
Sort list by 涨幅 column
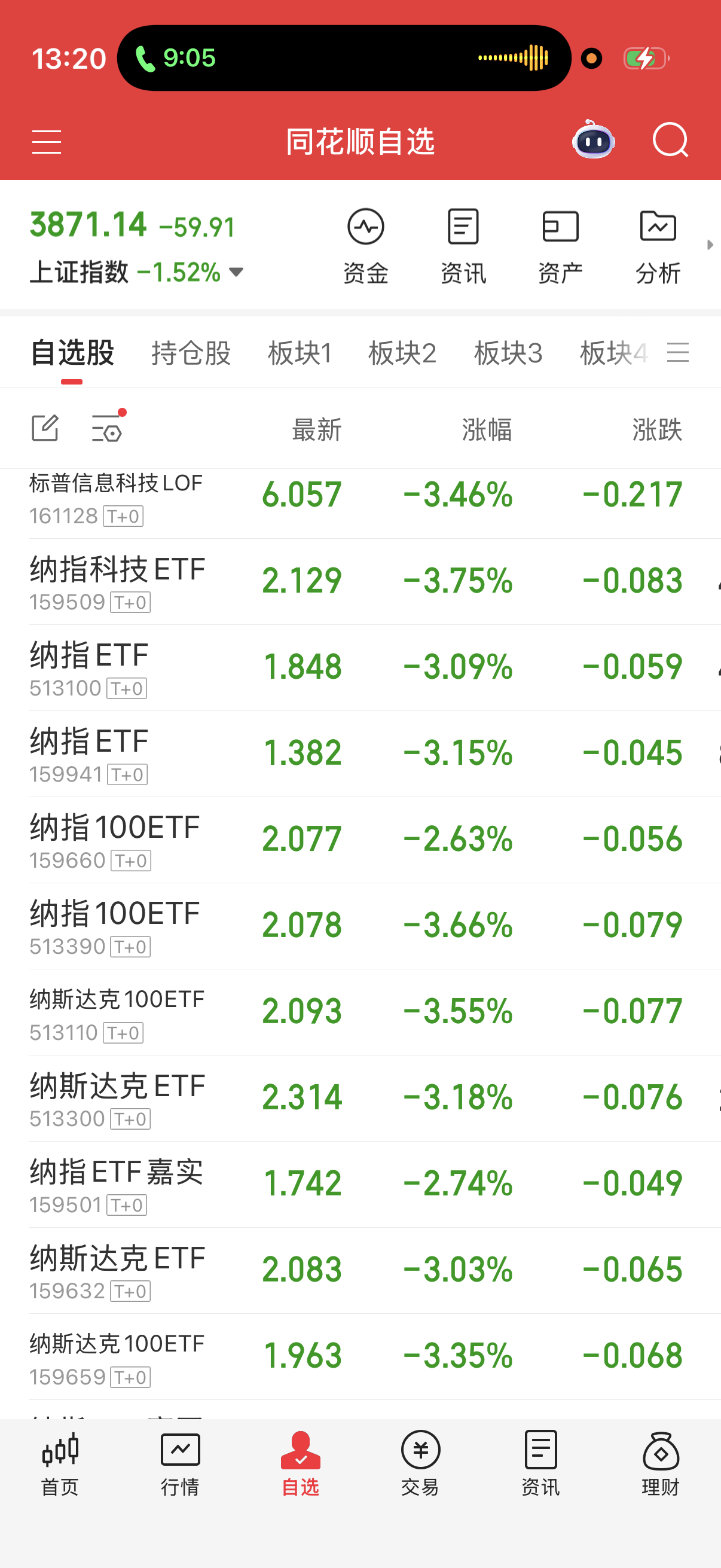click(x=486, y=429)
